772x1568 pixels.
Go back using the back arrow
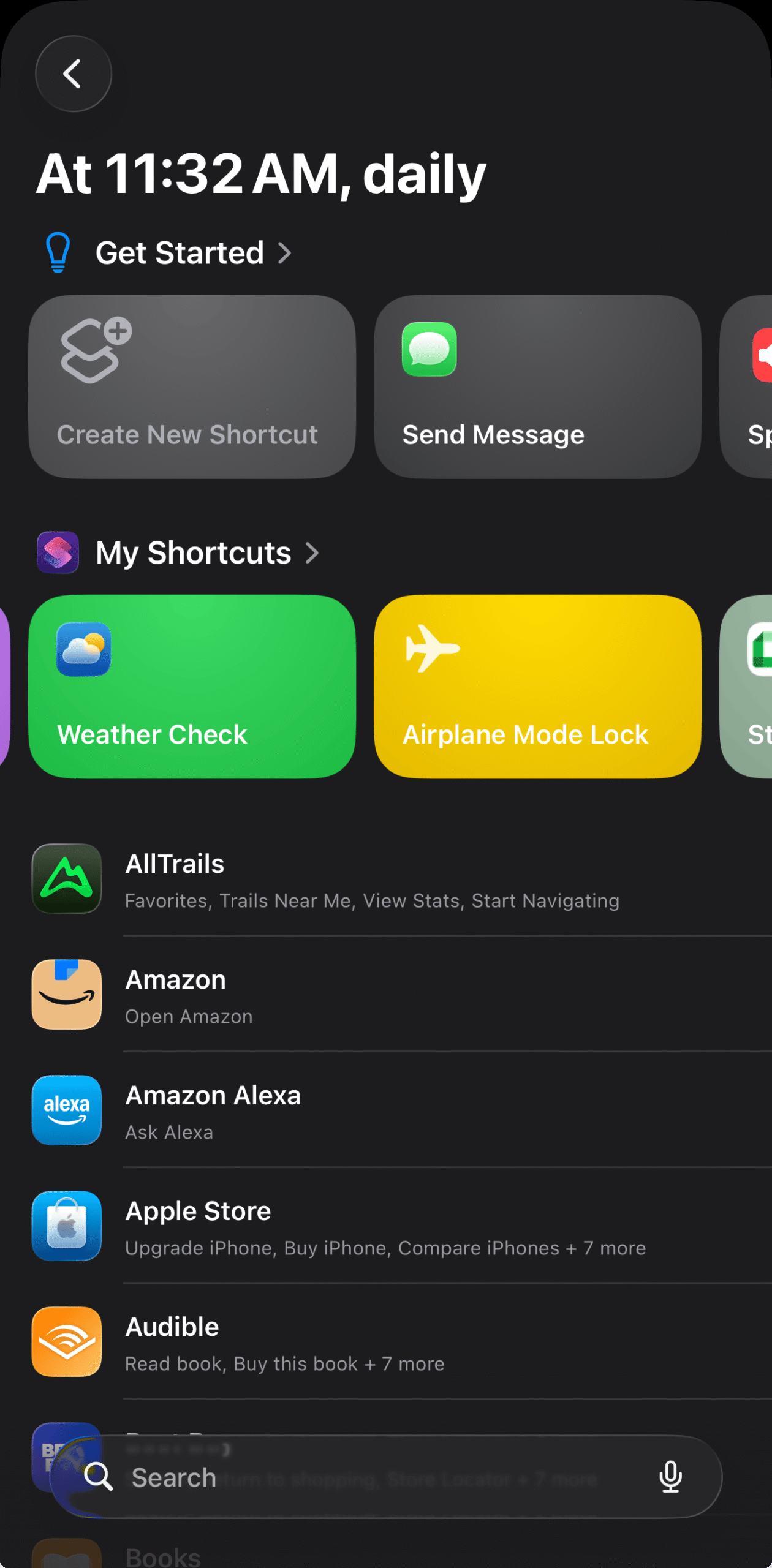point(73,73)
